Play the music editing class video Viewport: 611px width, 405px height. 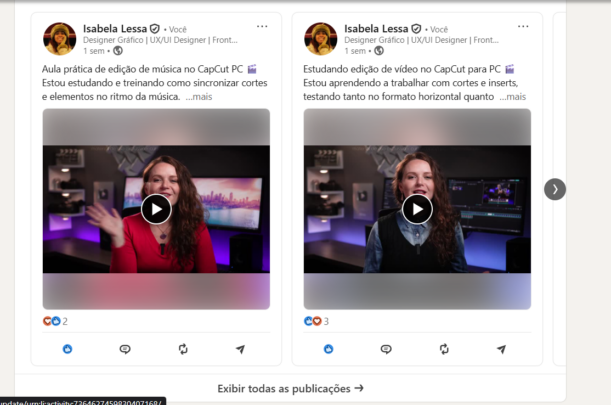[156, 209]
